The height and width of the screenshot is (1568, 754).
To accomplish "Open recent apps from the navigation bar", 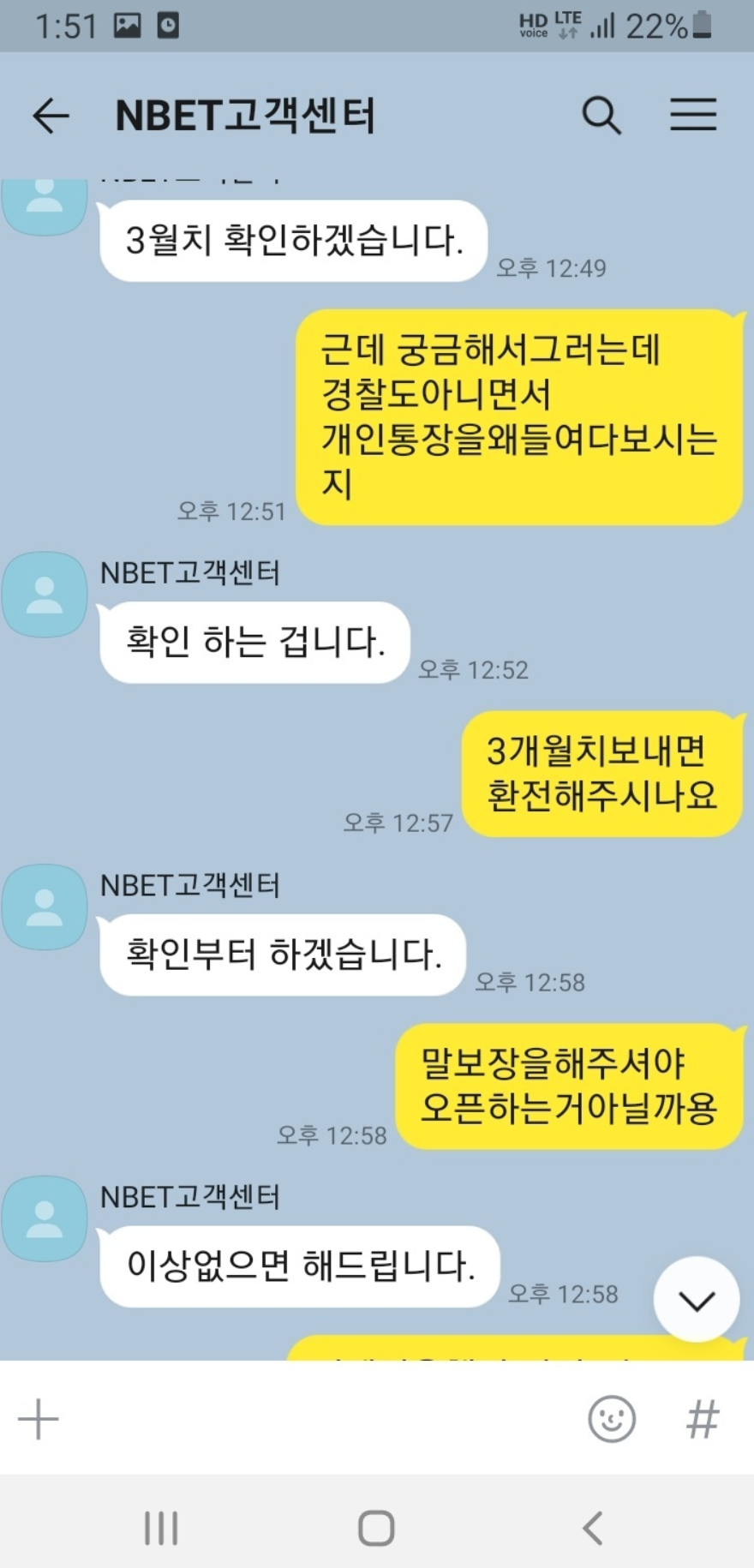I will click(x=161, y=1528).
